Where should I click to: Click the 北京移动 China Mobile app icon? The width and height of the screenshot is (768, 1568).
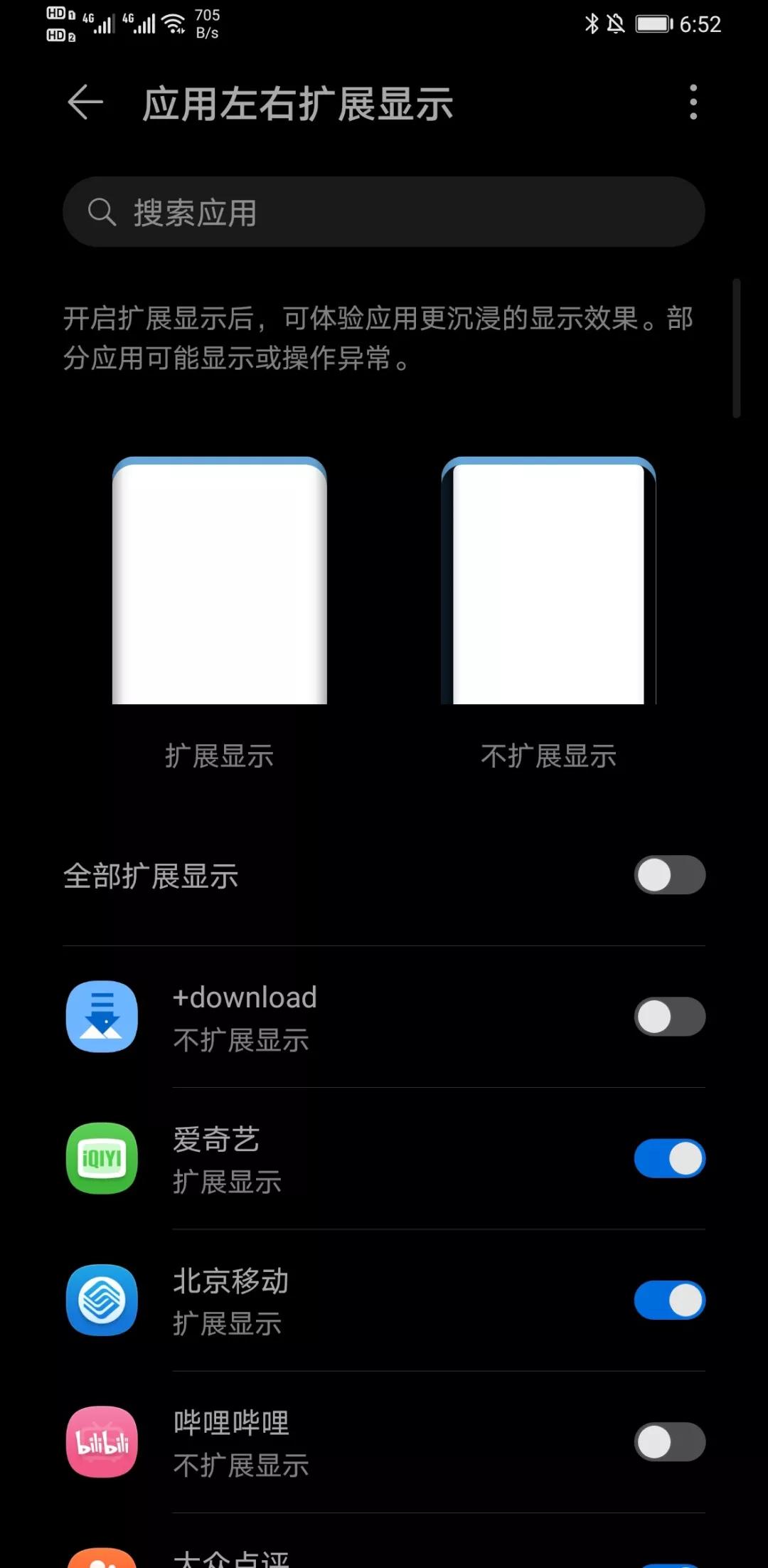click(101, 1300)
